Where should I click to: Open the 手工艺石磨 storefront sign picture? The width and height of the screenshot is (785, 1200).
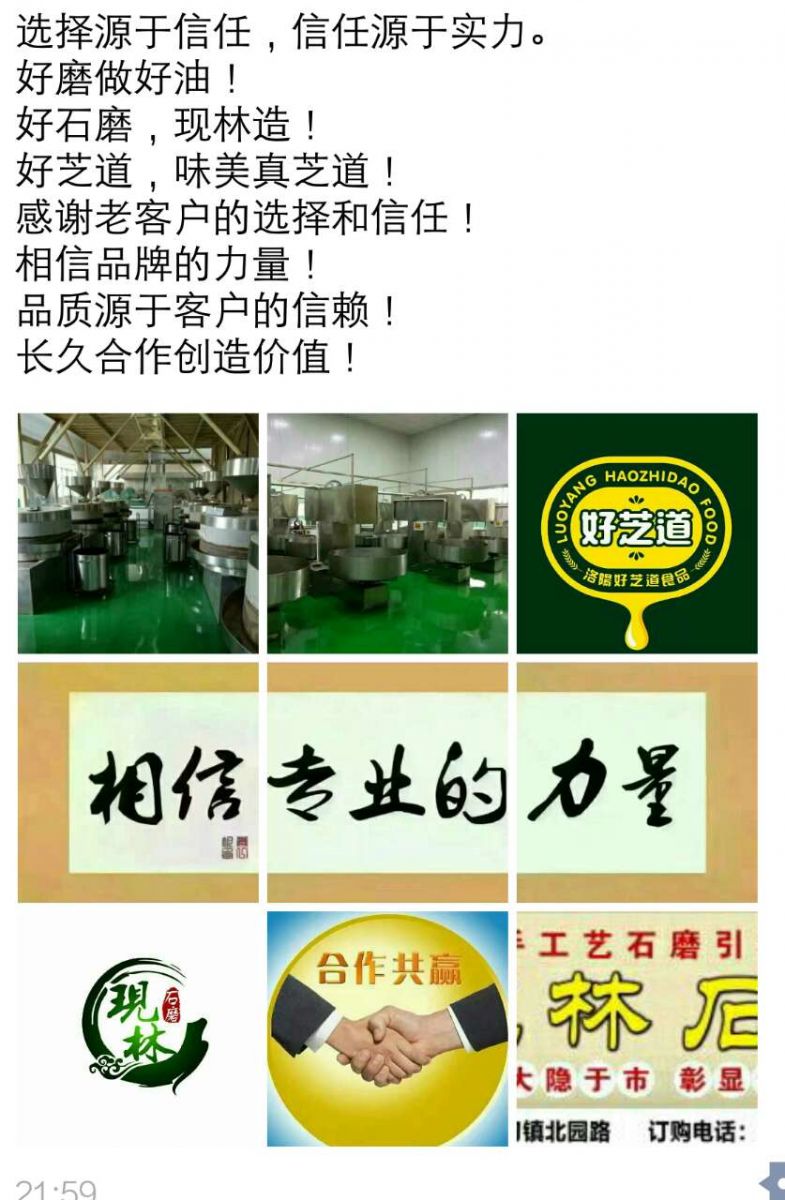point(636,1028)
